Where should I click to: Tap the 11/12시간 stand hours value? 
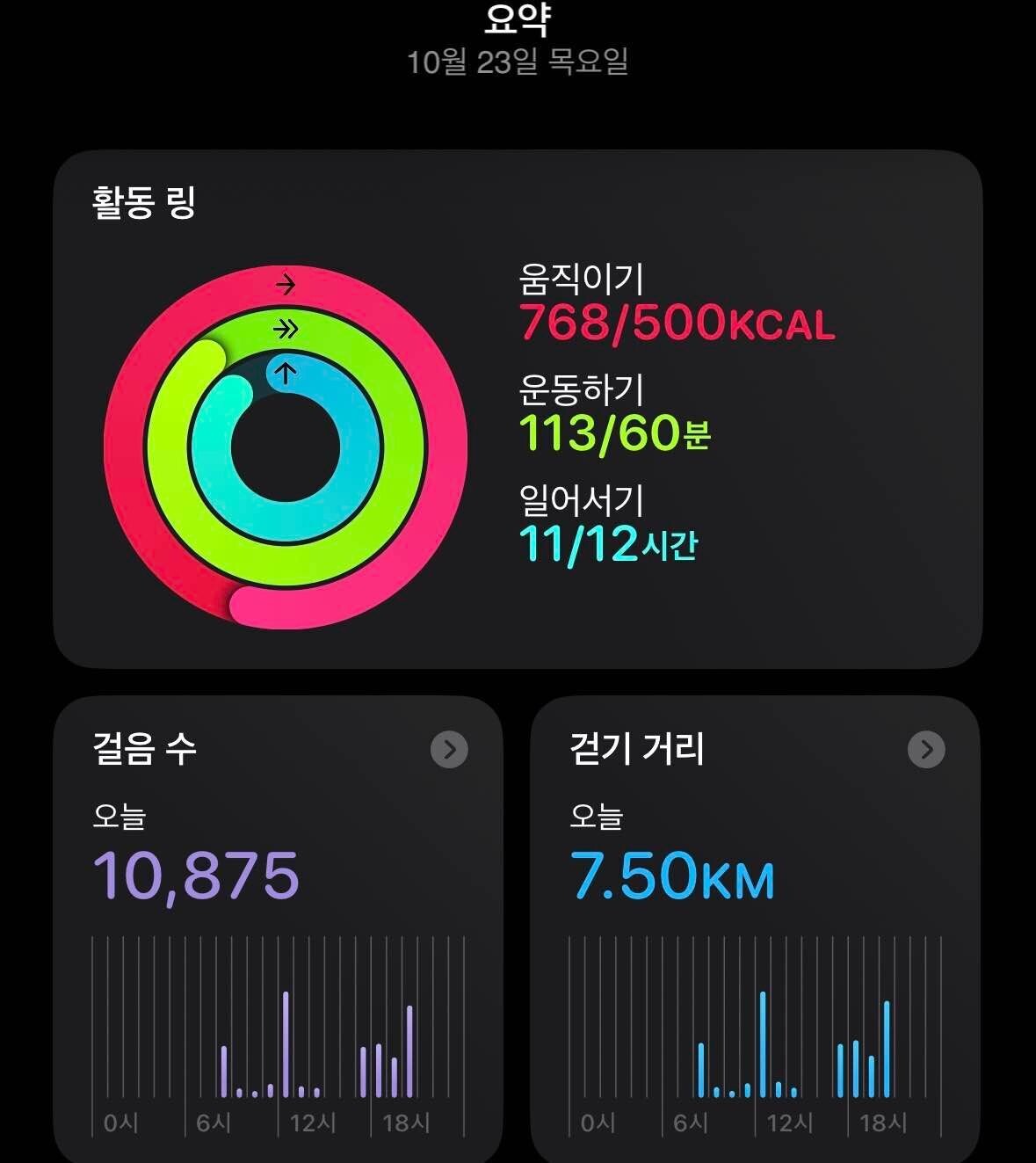609,542
